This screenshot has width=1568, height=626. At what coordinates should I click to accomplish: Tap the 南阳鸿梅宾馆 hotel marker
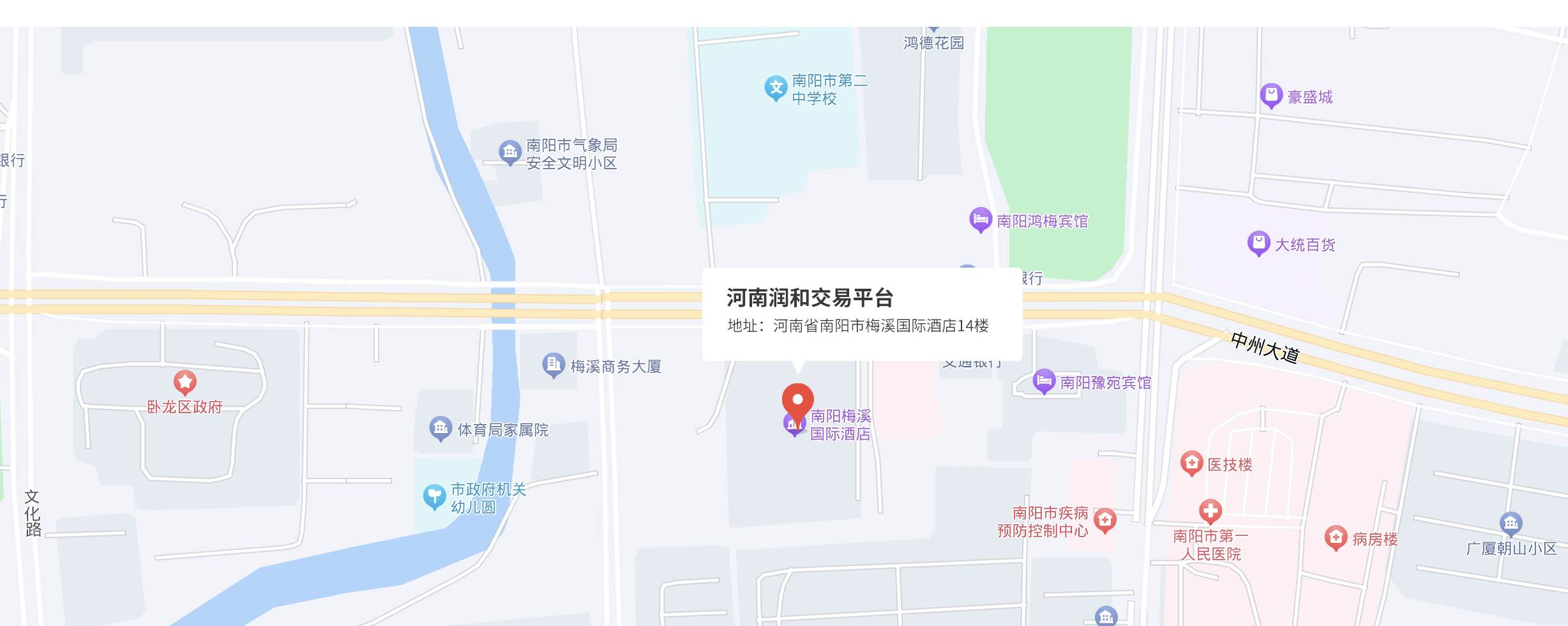point(981,220)
